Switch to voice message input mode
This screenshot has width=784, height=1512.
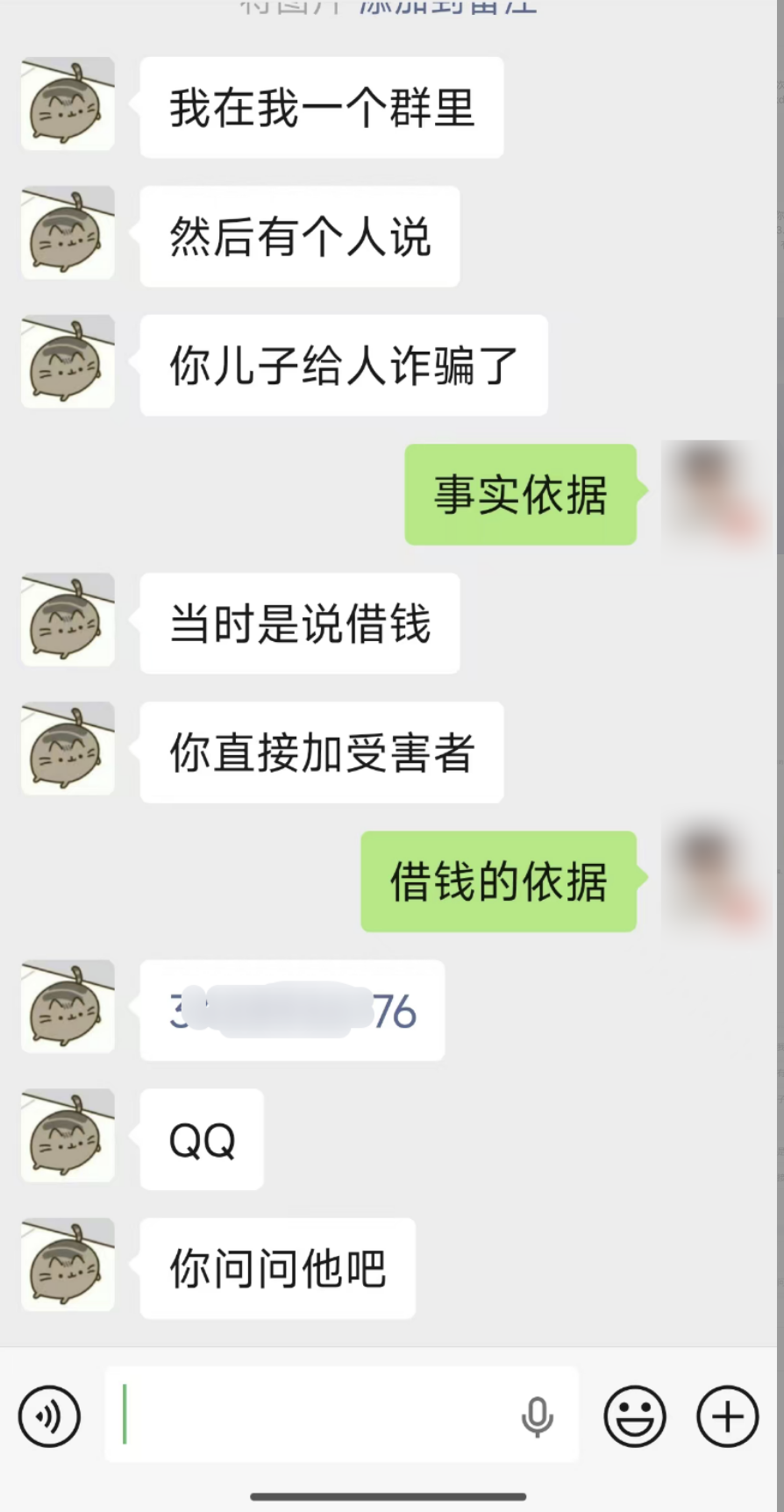(49, 1416)
